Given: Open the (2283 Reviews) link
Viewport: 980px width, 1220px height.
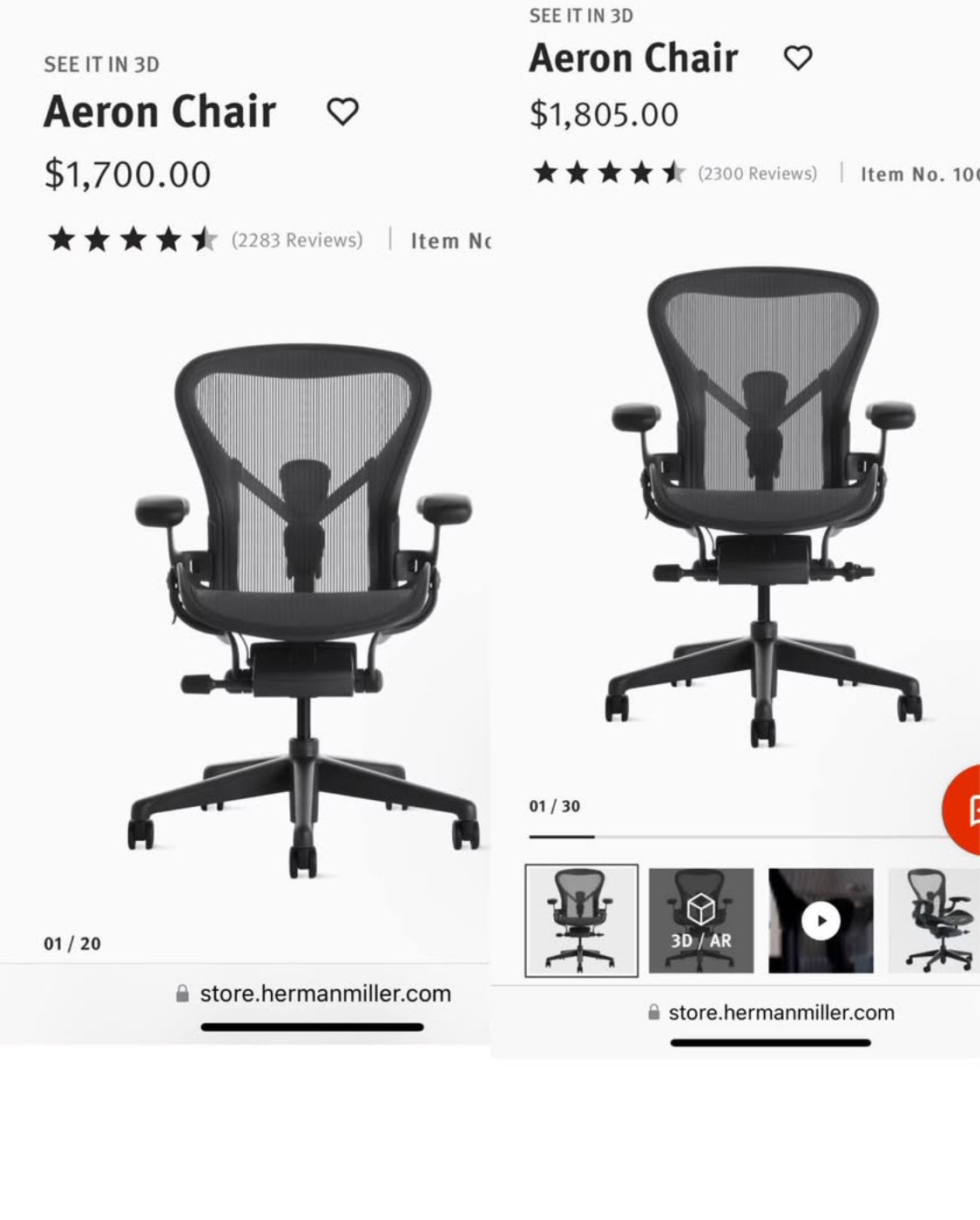Looking at the screenshot, I should [296, 241].
